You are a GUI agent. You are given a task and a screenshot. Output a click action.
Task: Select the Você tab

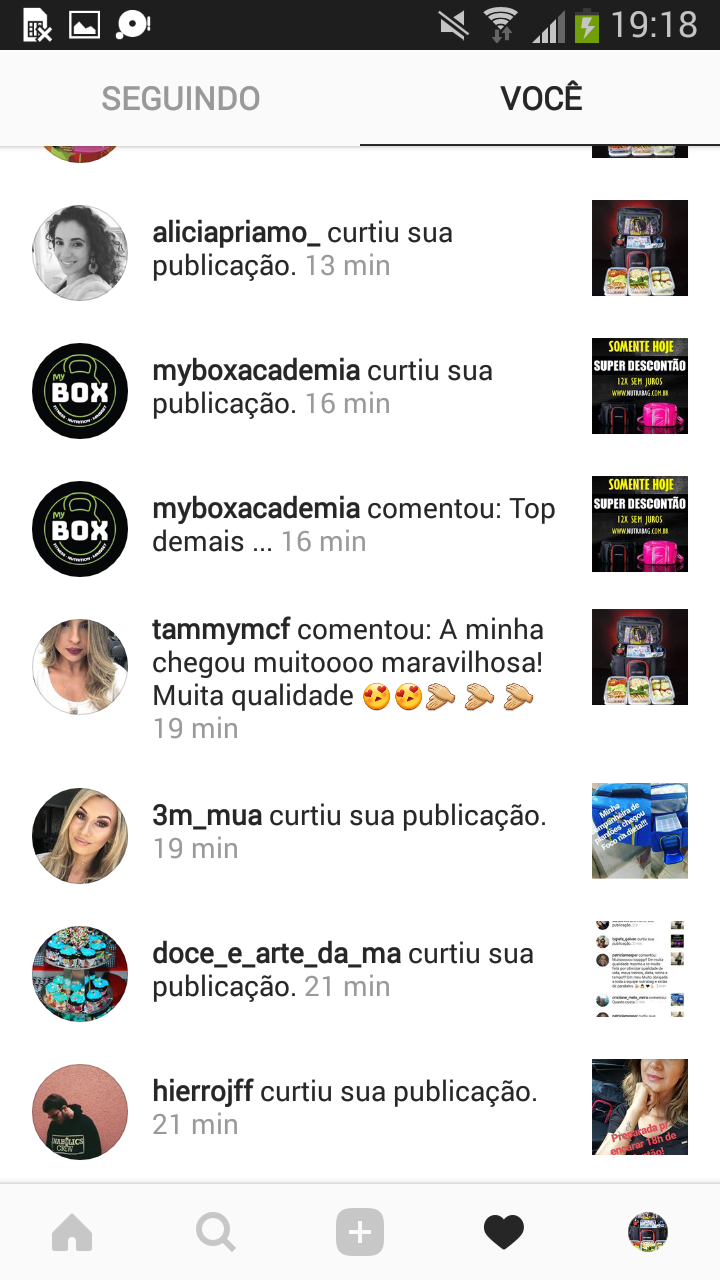pos(541,98)
